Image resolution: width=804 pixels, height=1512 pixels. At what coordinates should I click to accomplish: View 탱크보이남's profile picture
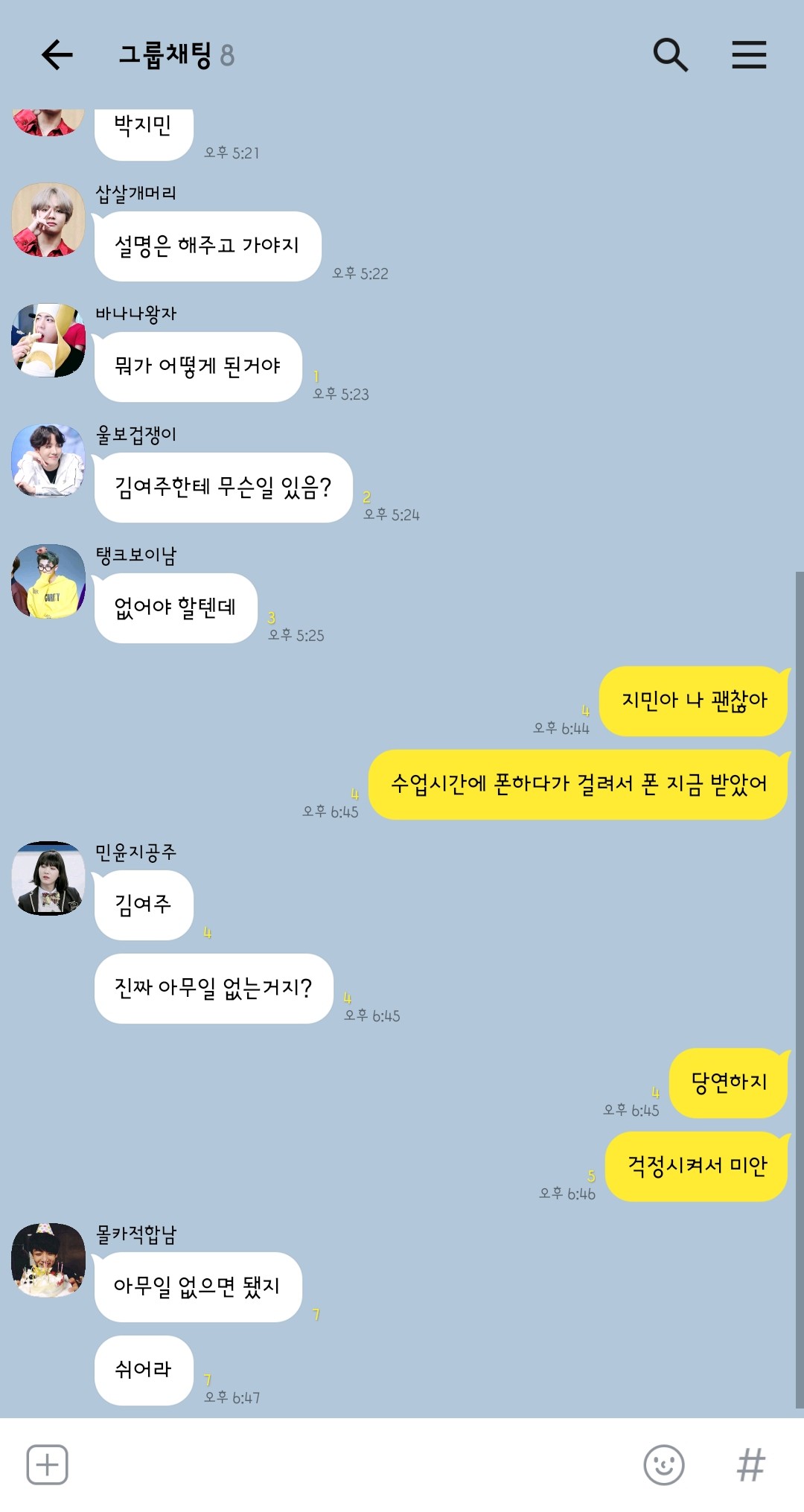[x=48, y=581]
